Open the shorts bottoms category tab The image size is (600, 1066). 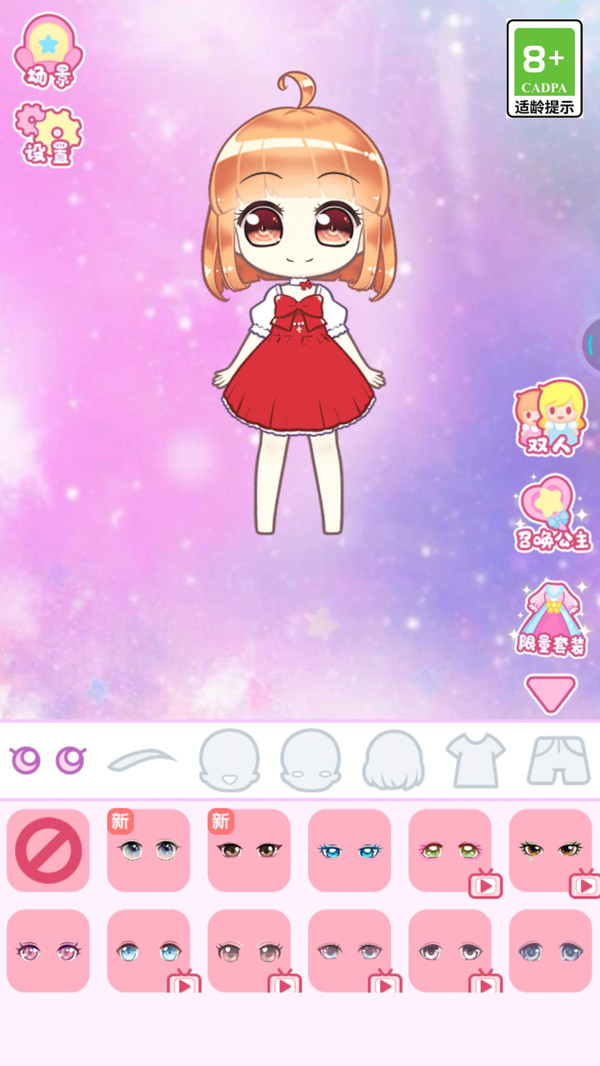(x=558, y=761)
